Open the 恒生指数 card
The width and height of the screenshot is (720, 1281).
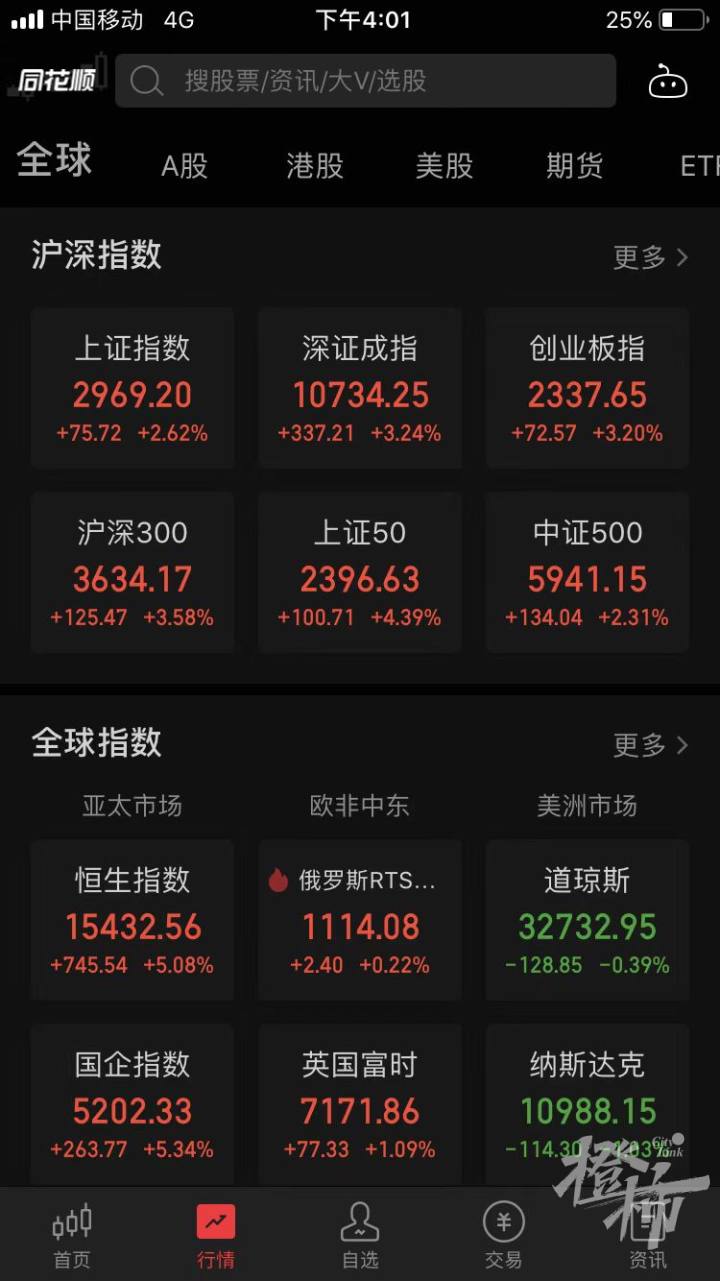click(x=132, y=920)
